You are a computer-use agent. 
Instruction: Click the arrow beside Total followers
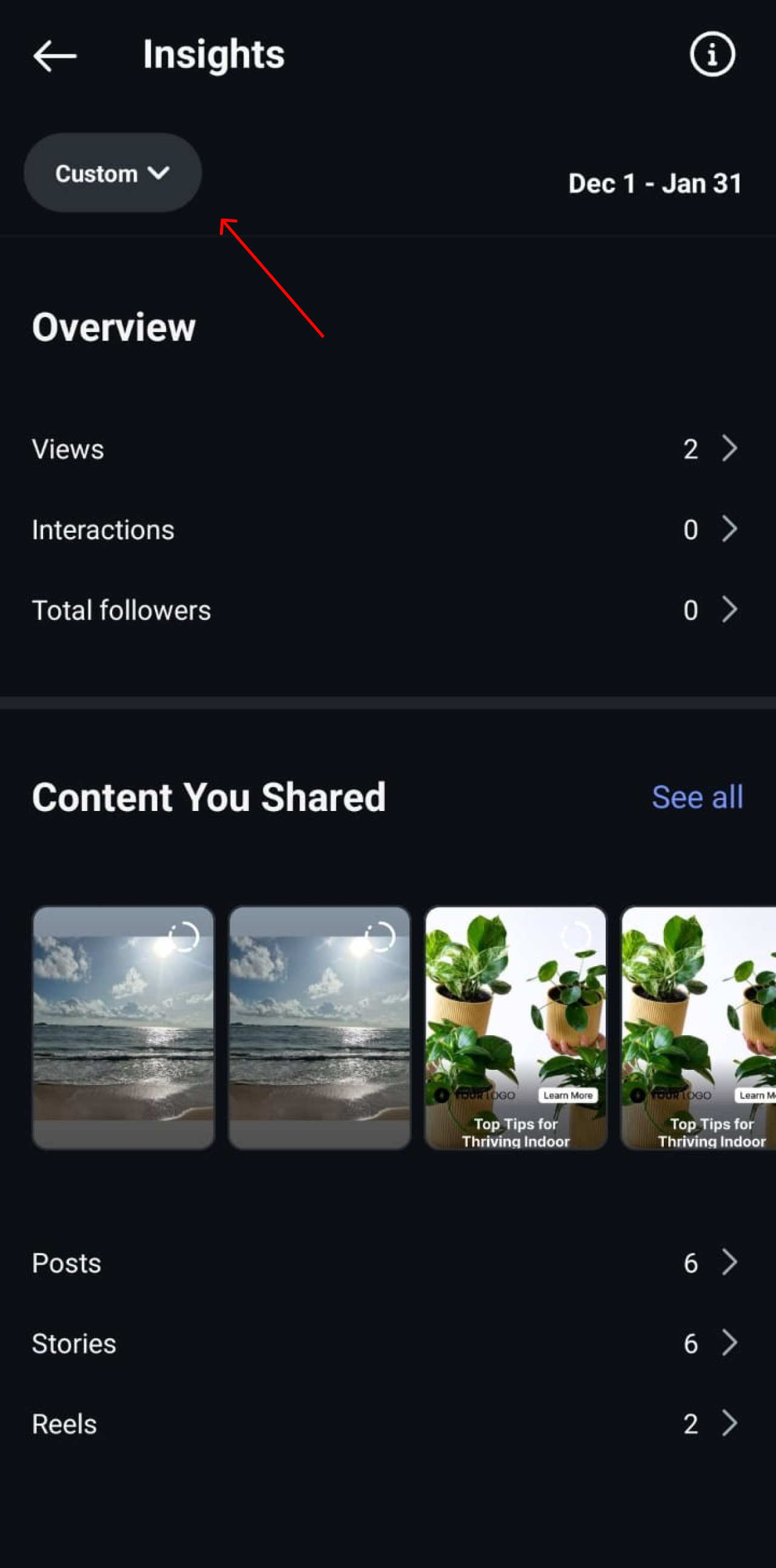click(729, 609)
